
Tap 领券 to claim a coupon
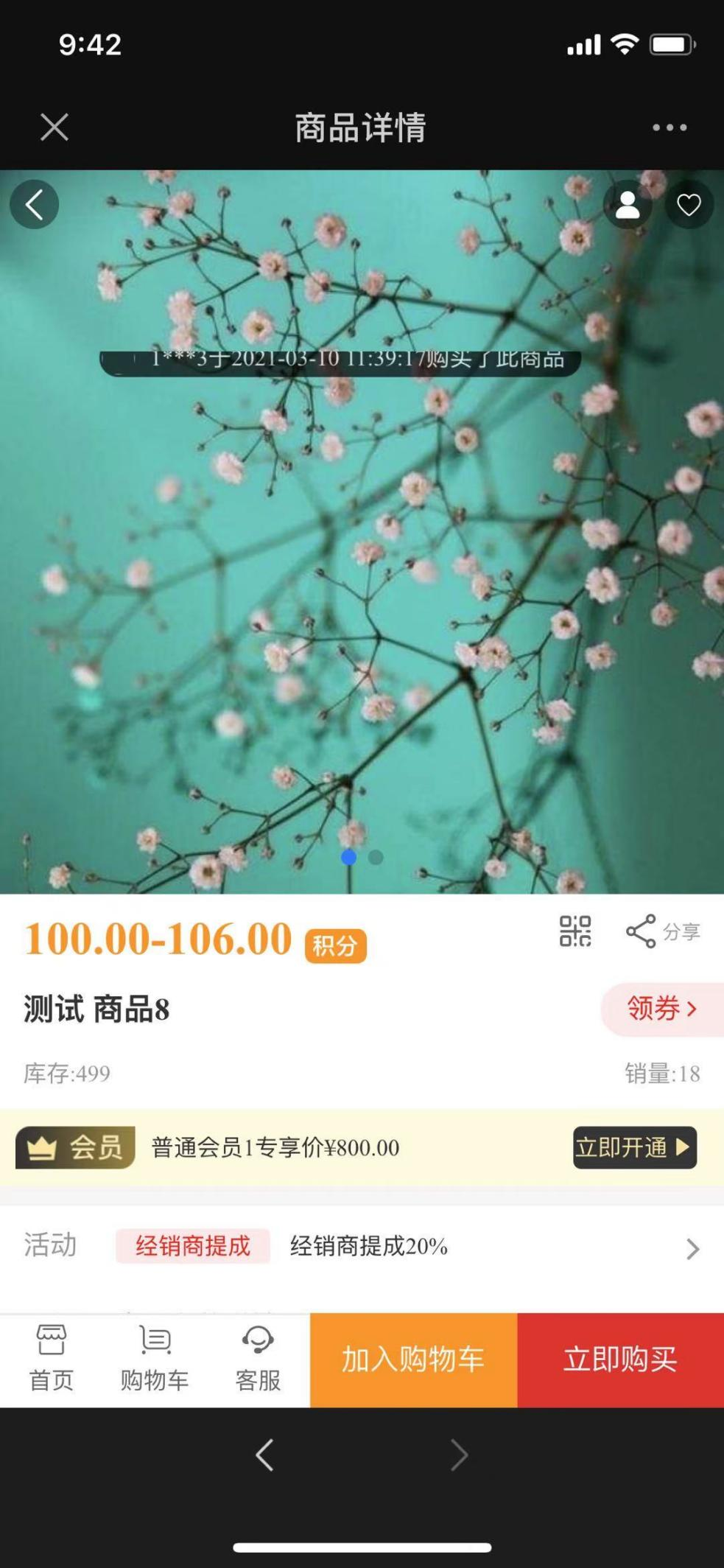(661, 1009)
